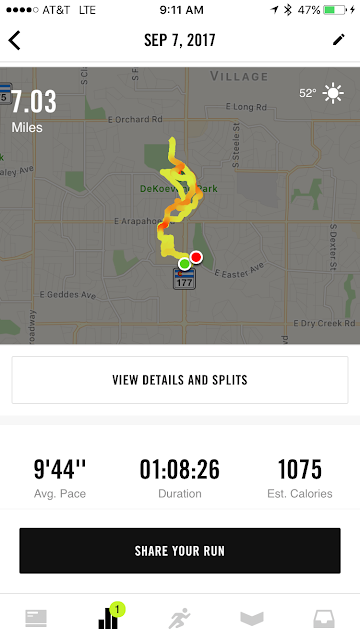Edit this run with the pencil icon
The width and height of the screenshot is (360, 640).
pyautogui.click(x=338, y=40)
